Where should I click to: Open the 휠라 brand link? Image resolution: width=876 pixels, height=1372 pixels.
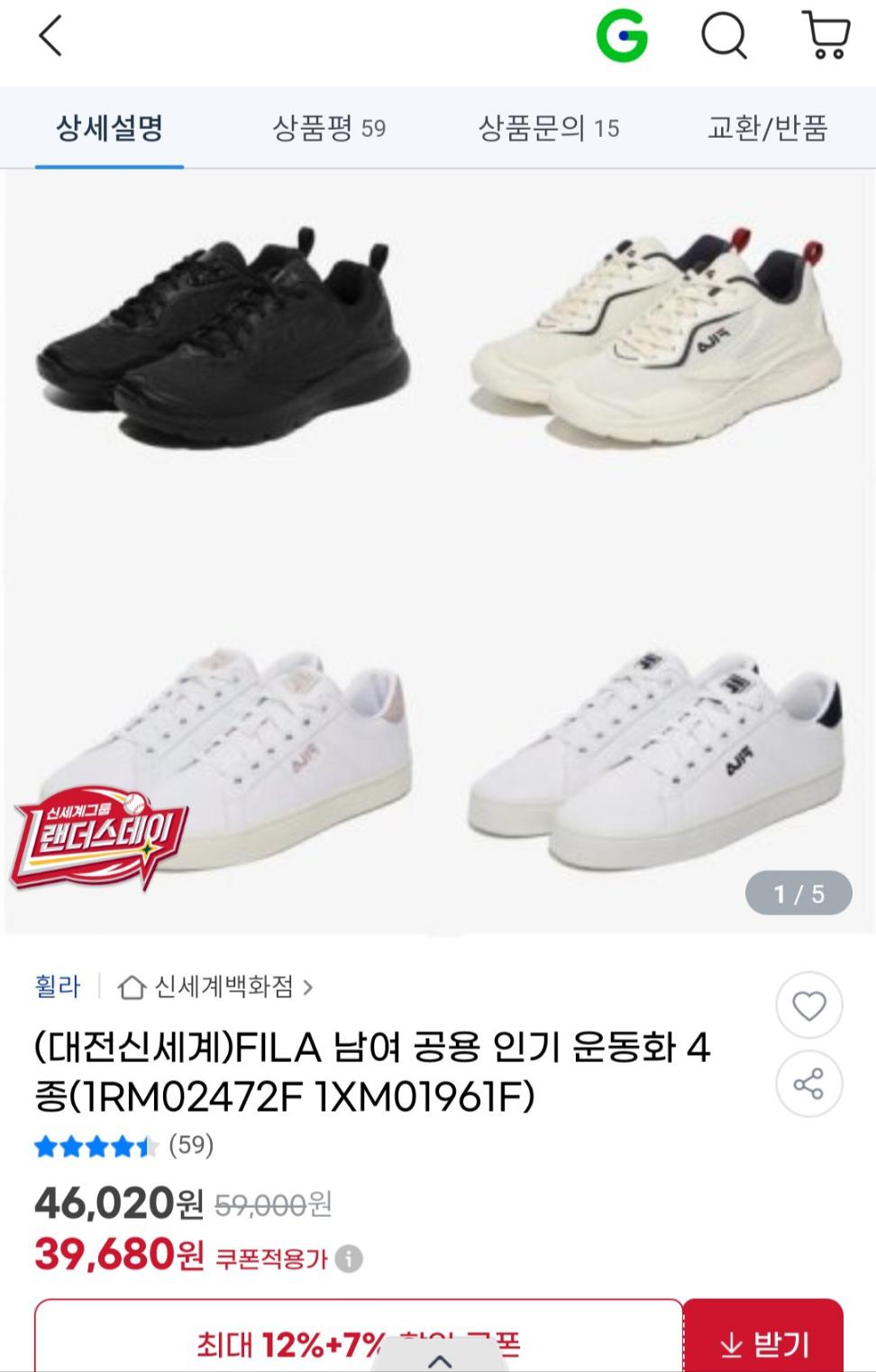pos(58,986)
